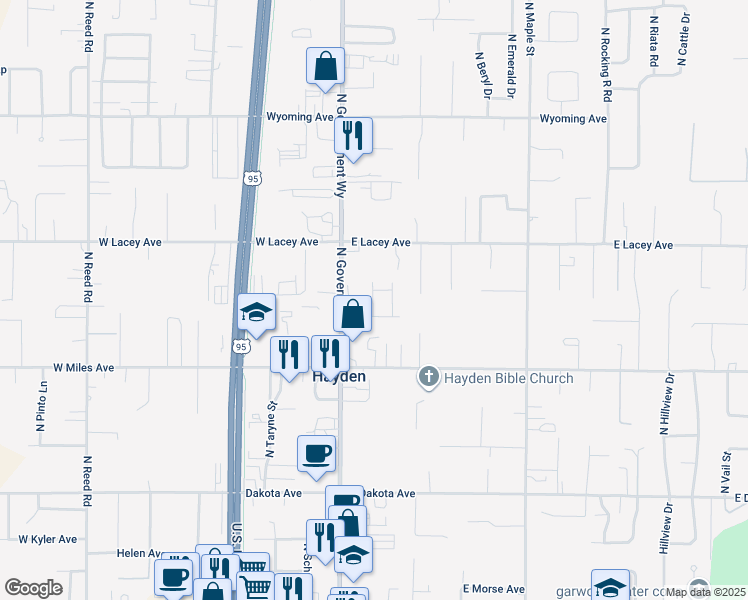Tap the coffee cup marker above Dakota Ave
This screenshot has height=600, width=748.
click(317, 454)
